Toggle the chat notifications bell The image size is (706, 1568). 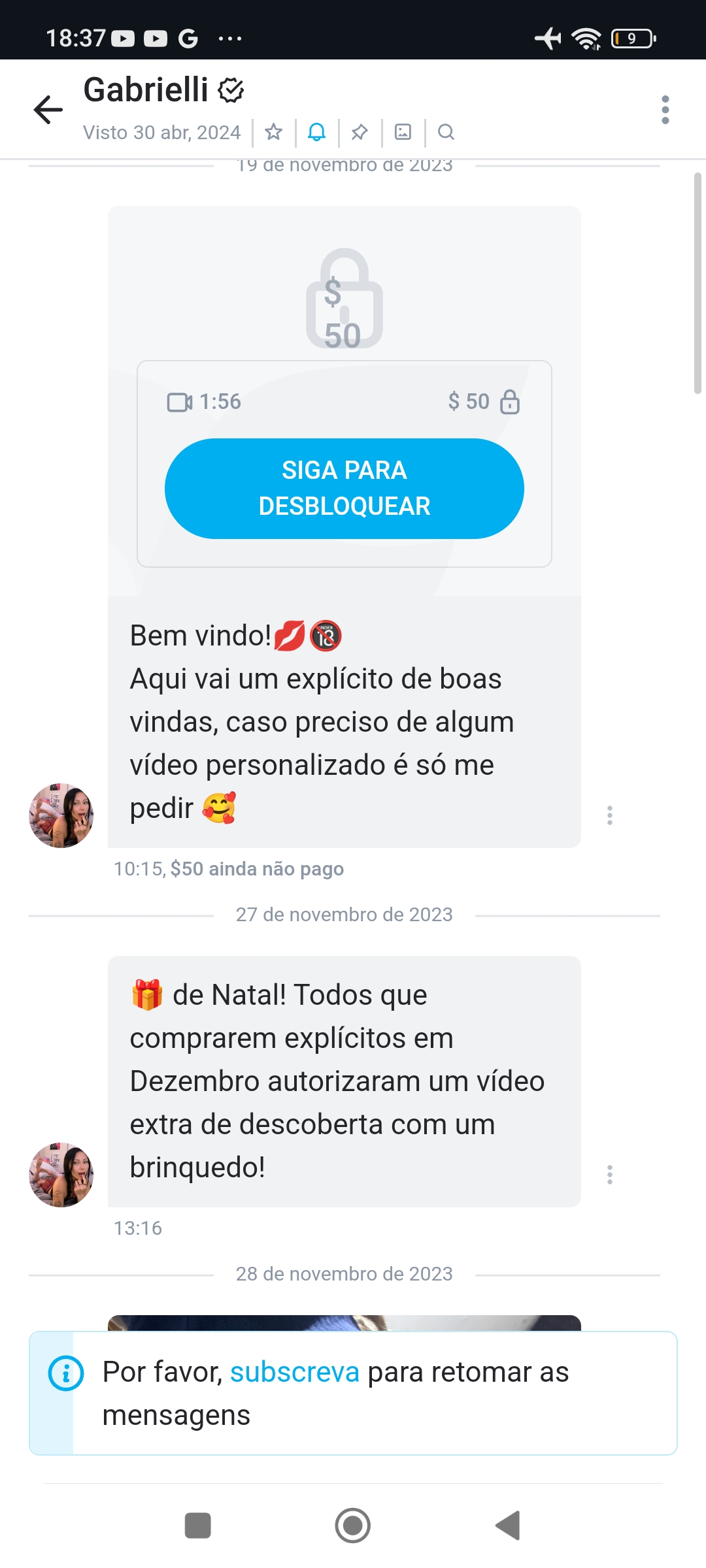tap(316, 132)
